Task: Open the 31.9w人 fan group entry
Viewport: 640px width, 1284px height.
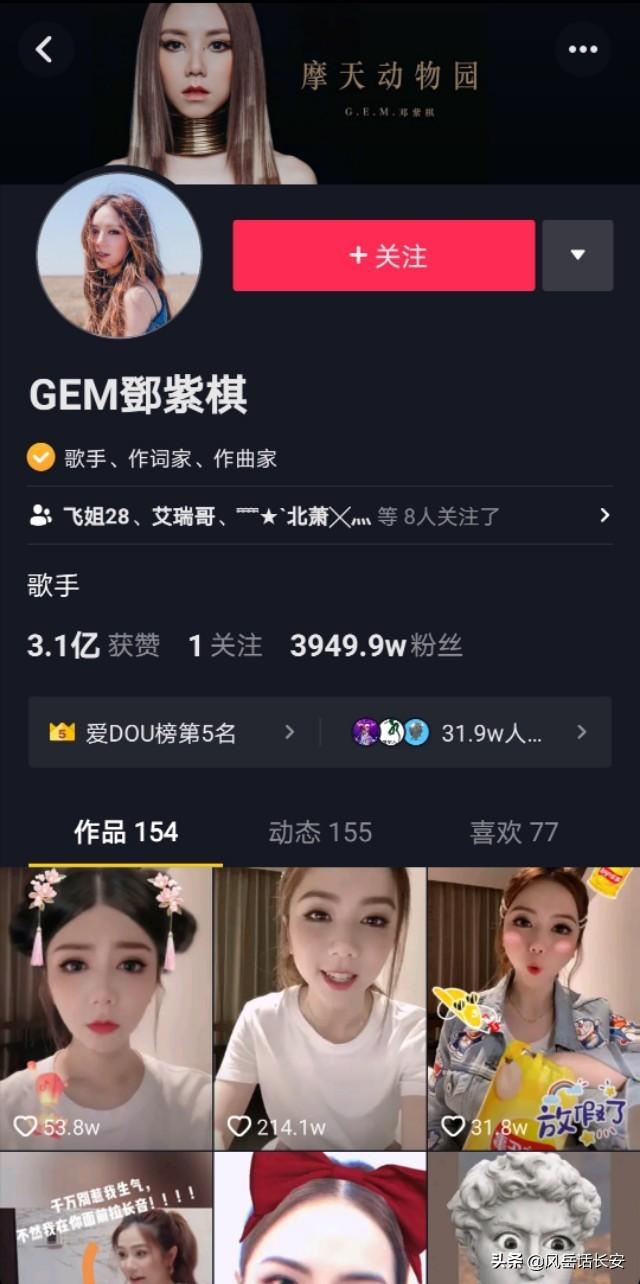Action: tap(470, 732)
